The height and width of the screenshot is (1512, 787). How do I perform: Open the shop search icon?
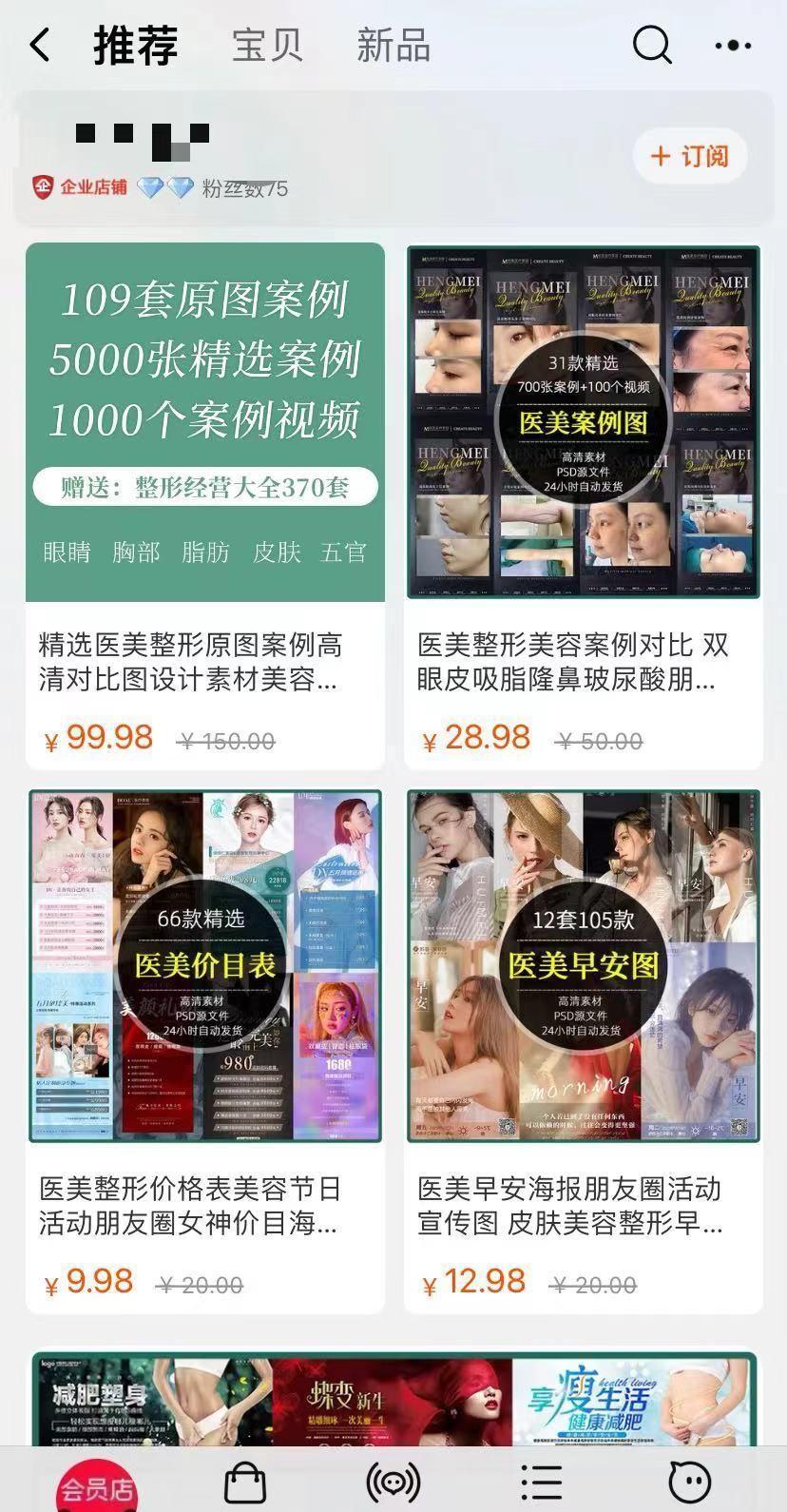pyautogui.click(x=652, y=45)
